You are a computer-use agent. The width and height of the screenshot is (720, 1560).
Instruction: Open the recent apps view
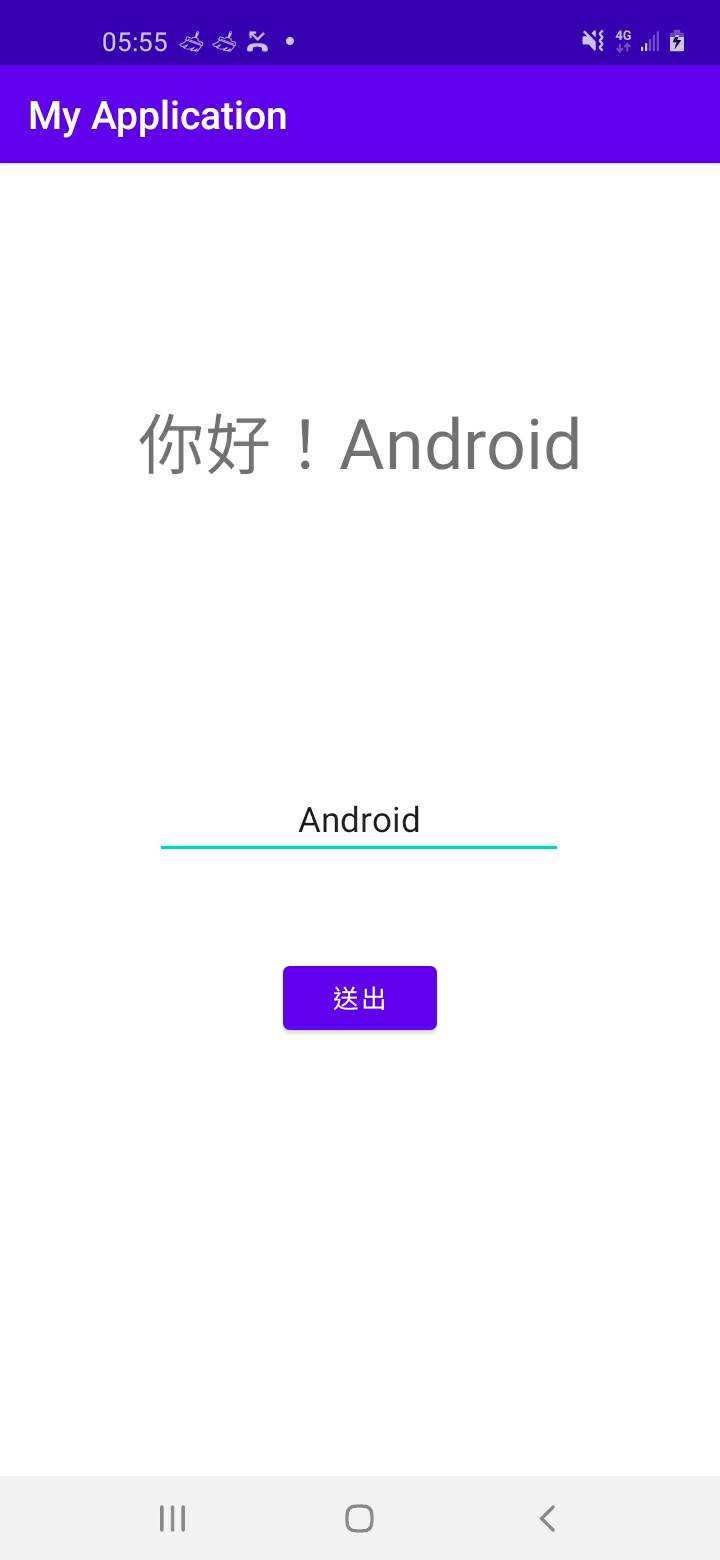[172, 1518]
